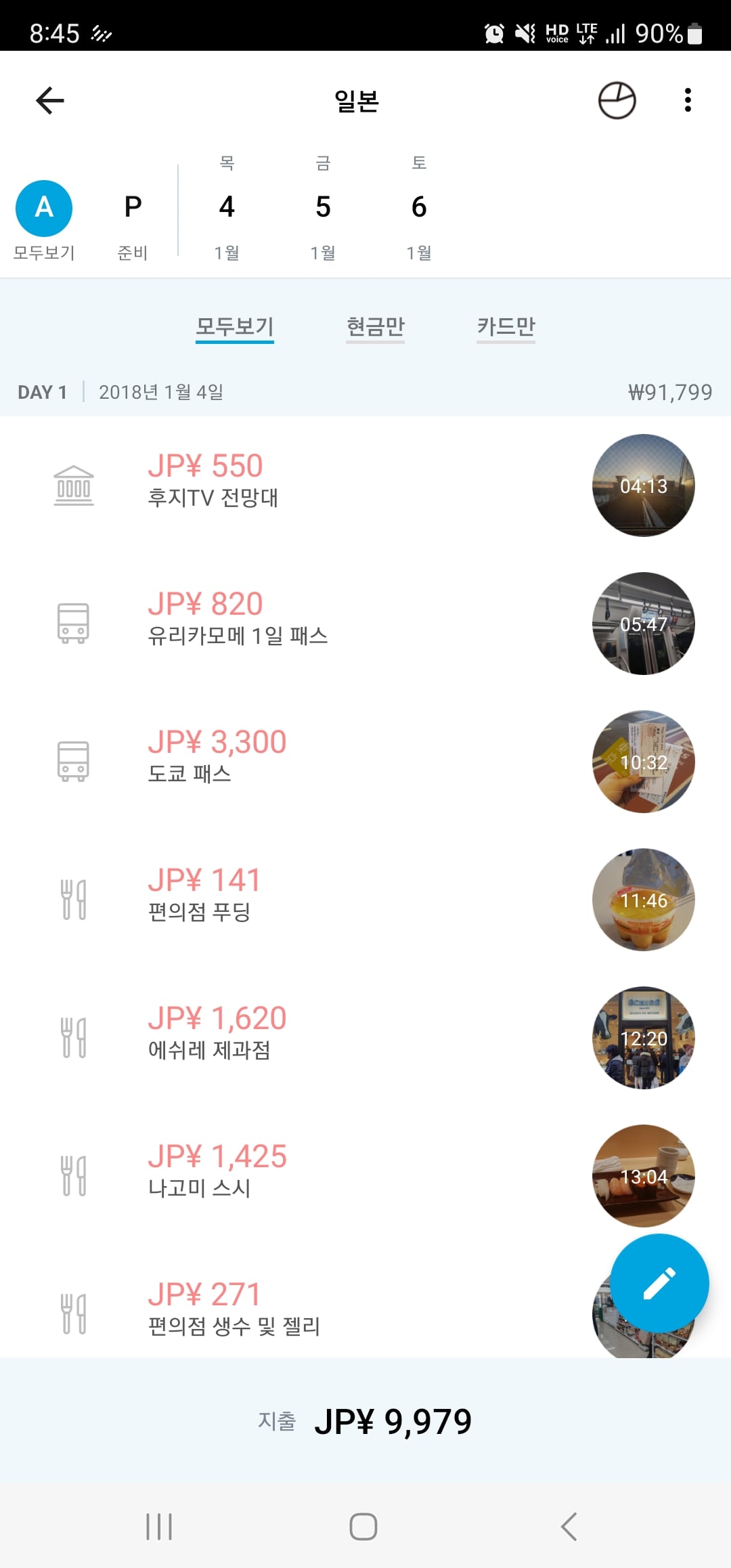Add a new expense with the pencil button
Screen dimensions: 731x1568
click(x=659, y=1283)
